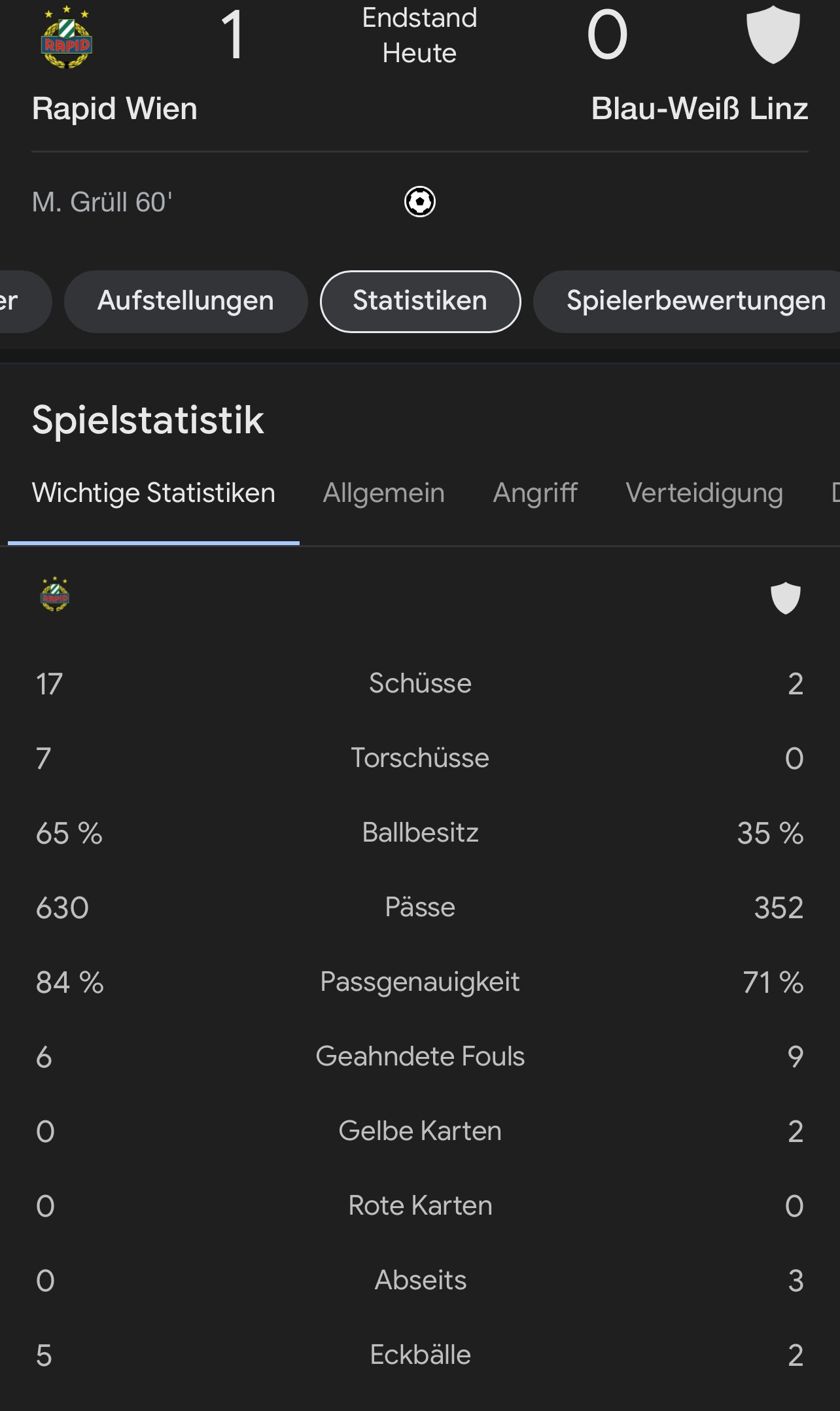This screenshot has height=1411, width=840.
Task: Select the Wichtige Statistiken tab
Action: click(x=154, y=493)
